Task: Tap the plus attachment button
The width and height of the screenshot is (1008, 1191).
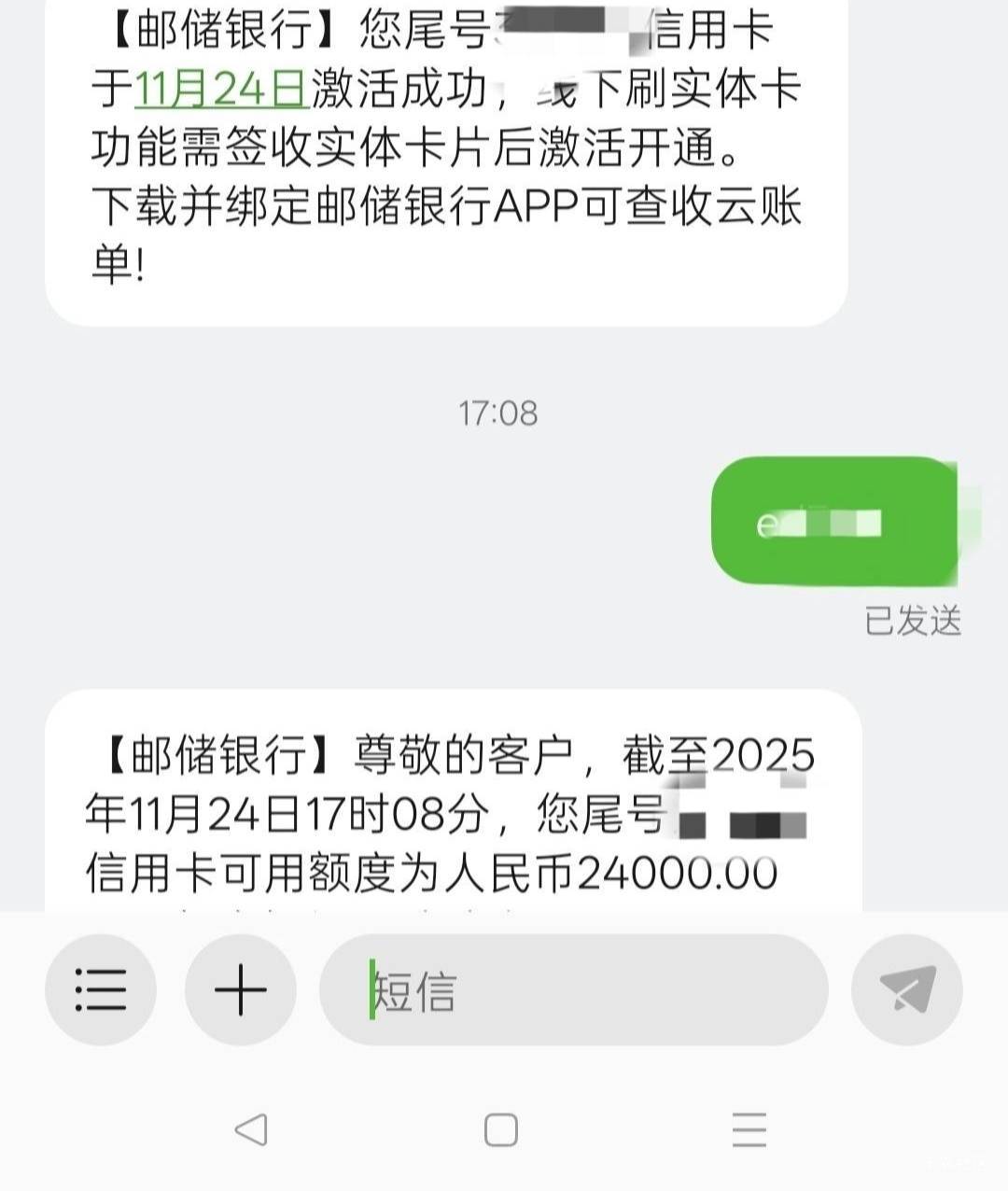Action: tap(240, 988)
